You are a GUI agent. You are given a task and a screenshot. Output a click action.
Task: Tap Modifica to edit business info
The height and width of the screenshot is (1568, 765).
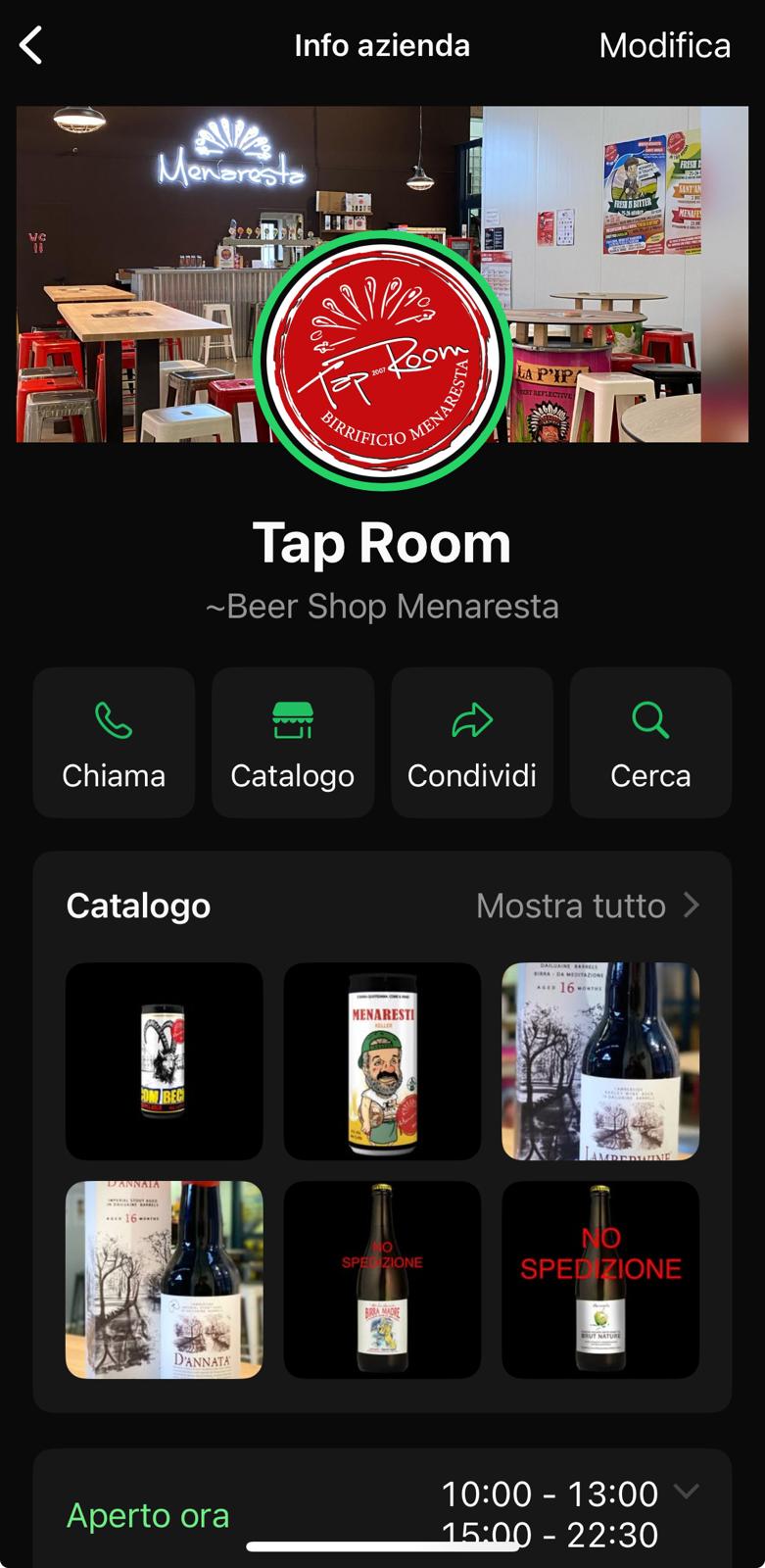(664, 45)
